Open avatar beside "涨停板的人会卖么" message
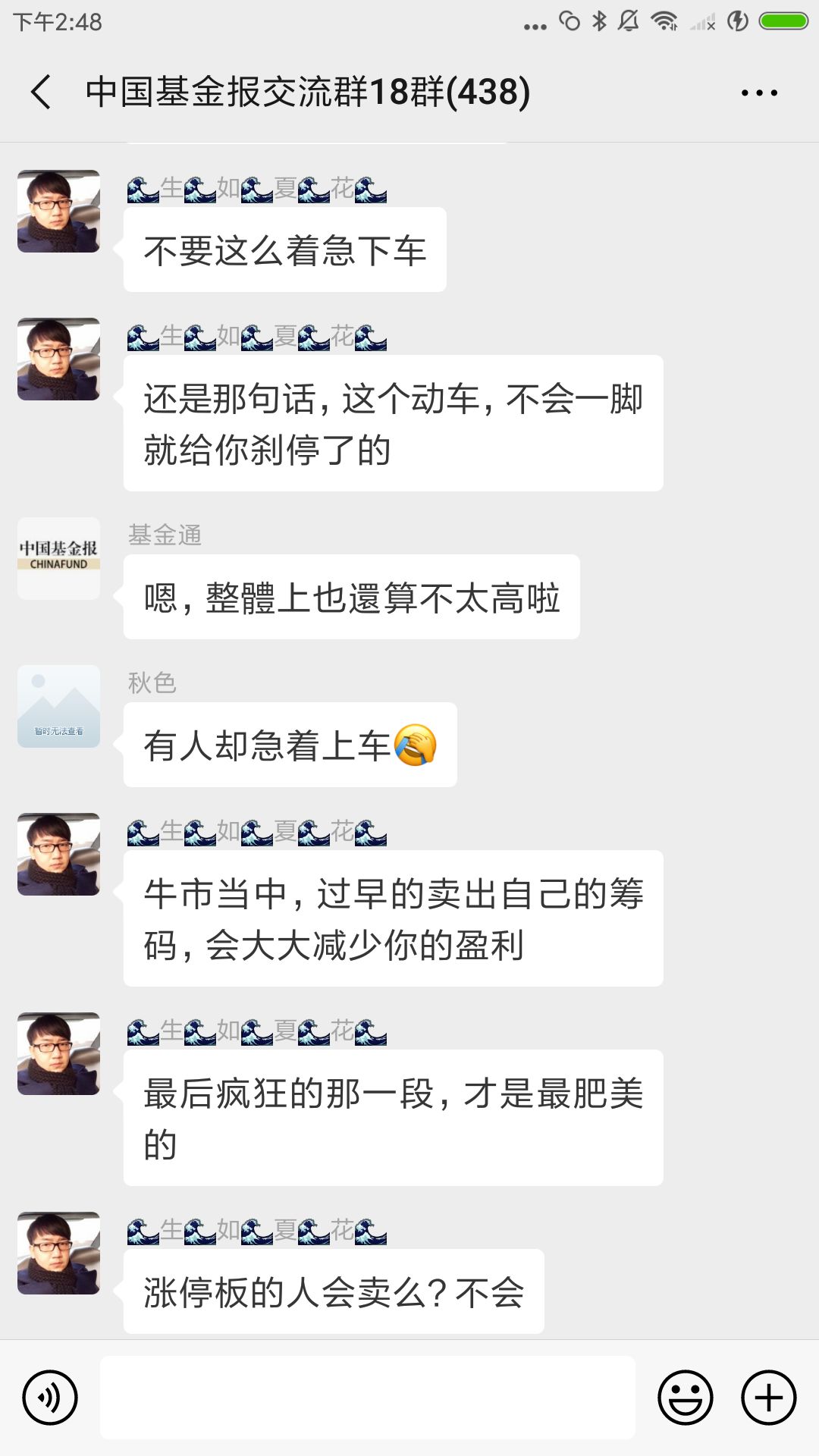 click(x=59, y=1253)
